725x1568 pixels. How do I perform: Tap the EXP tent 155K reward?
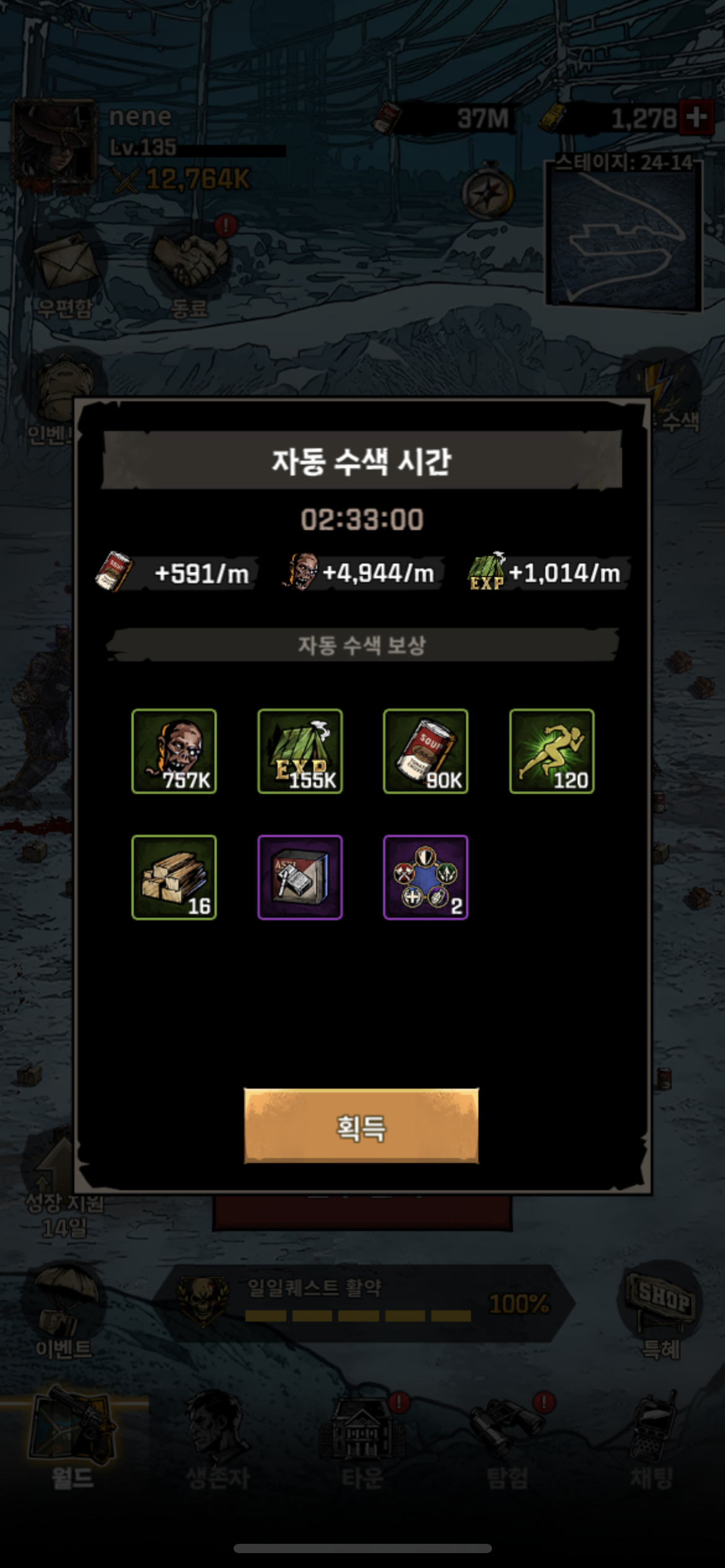[x=300, y=751]
